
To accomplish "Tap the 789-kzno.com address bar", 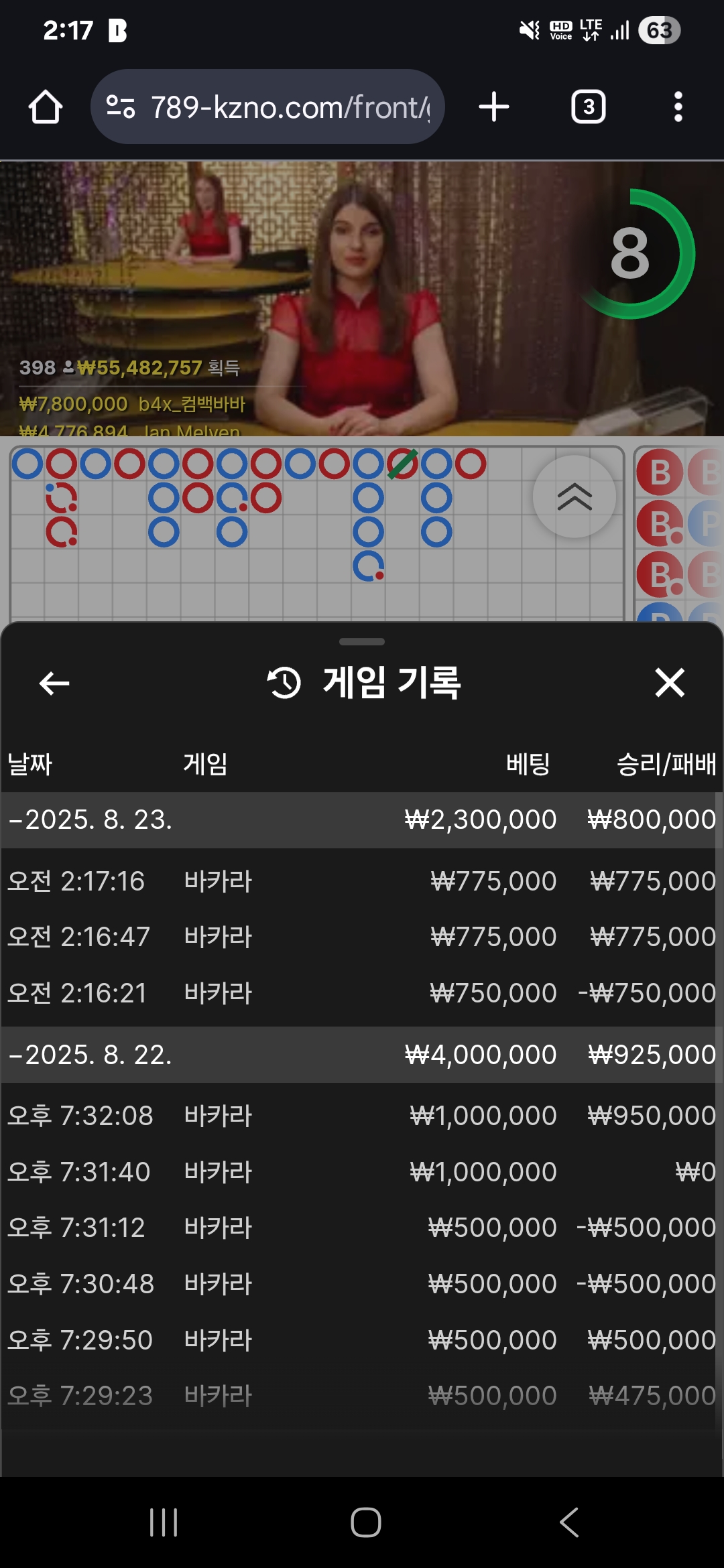I will [x=267, y=107].
